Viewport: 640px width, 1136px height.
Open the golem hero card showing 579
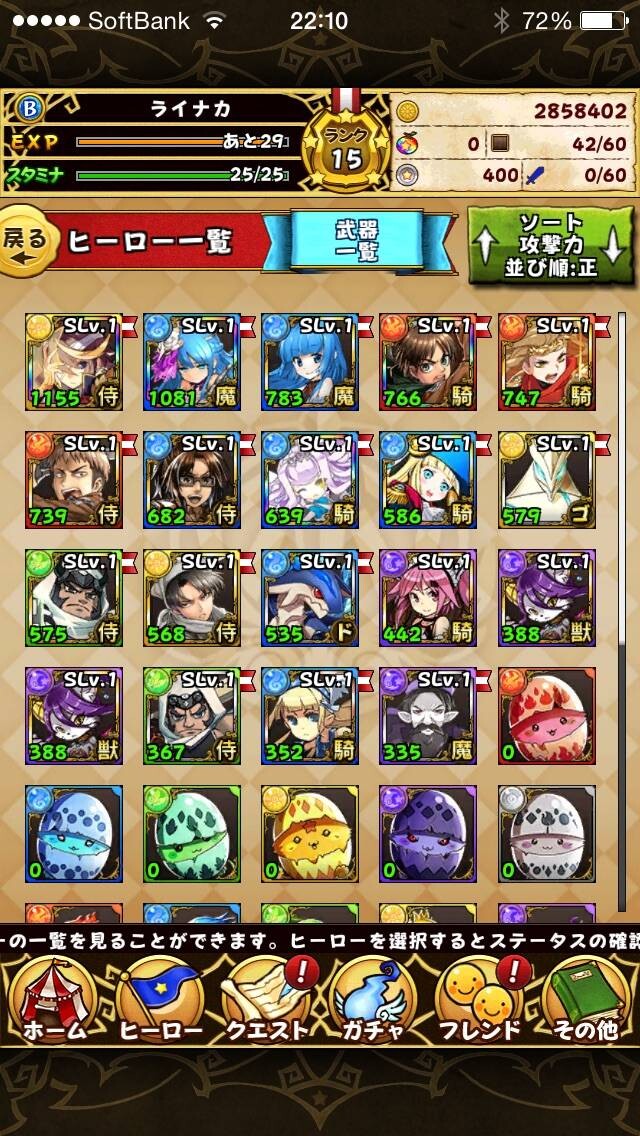coord(547,480)
